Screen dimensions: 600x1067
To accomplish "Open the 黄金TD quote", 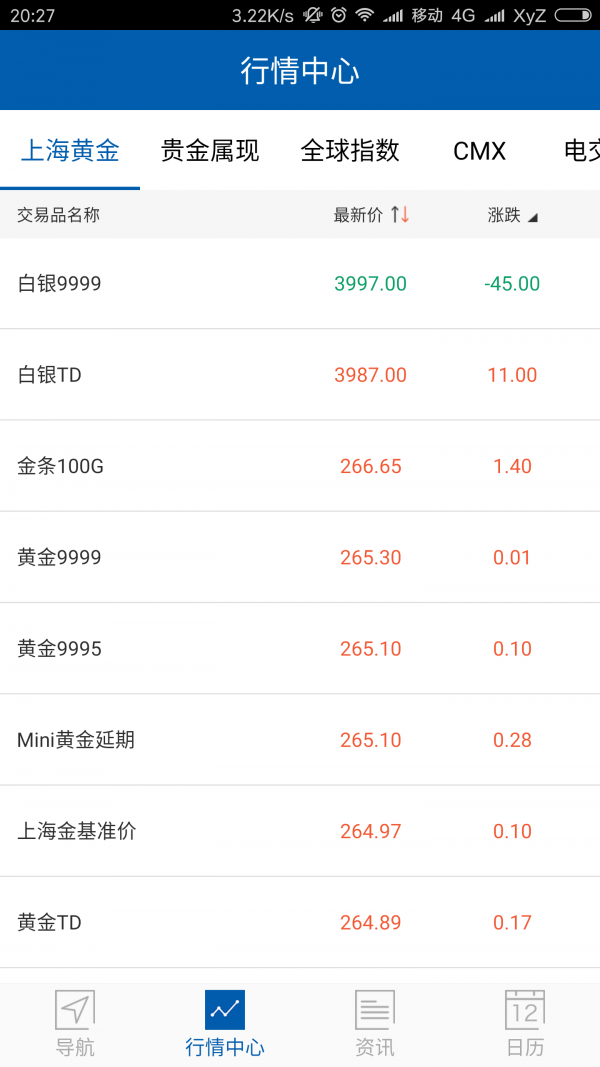I will click(300, 922).
